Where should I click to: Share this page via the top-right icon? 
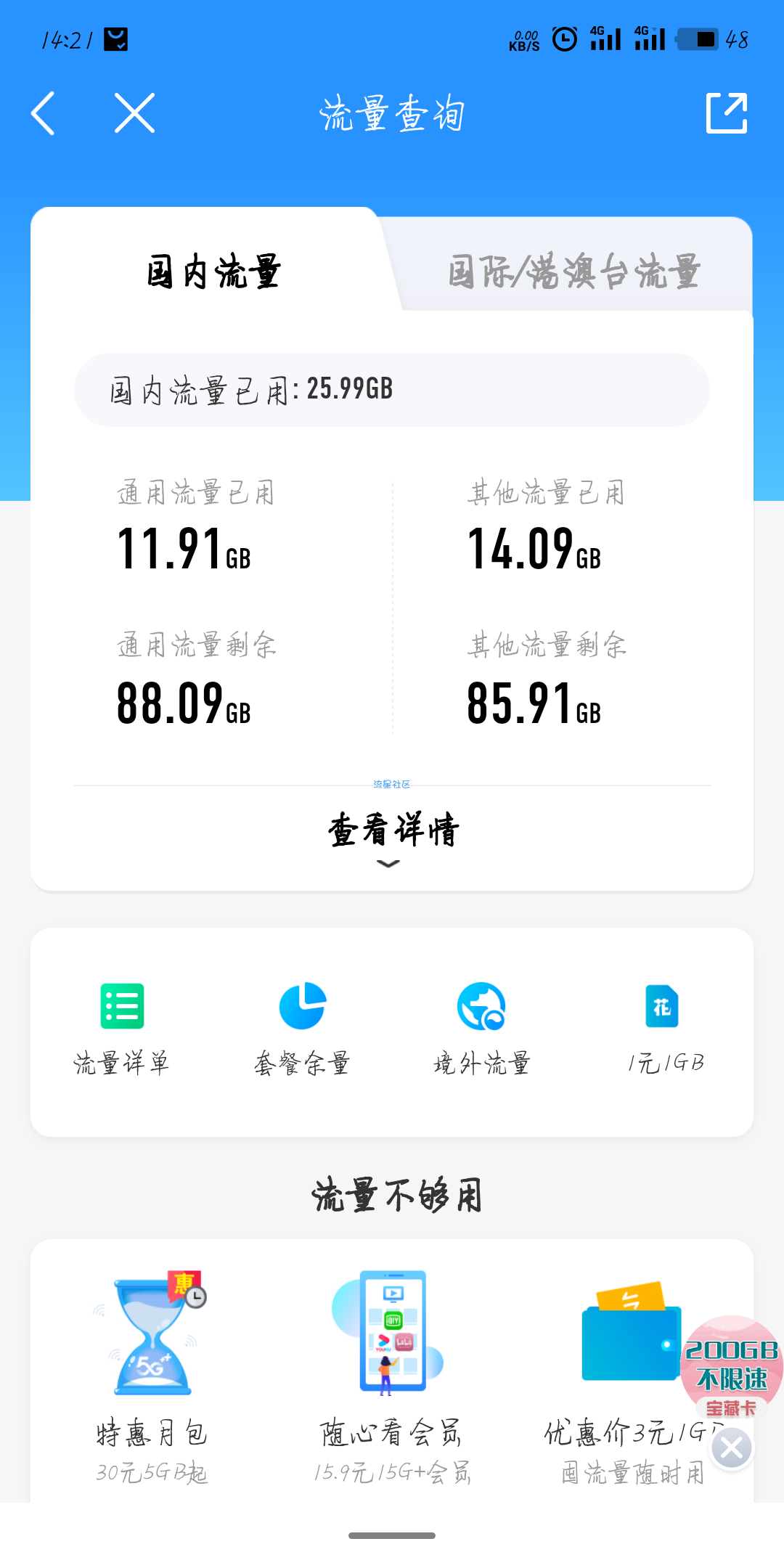click(x=727, y=113)
